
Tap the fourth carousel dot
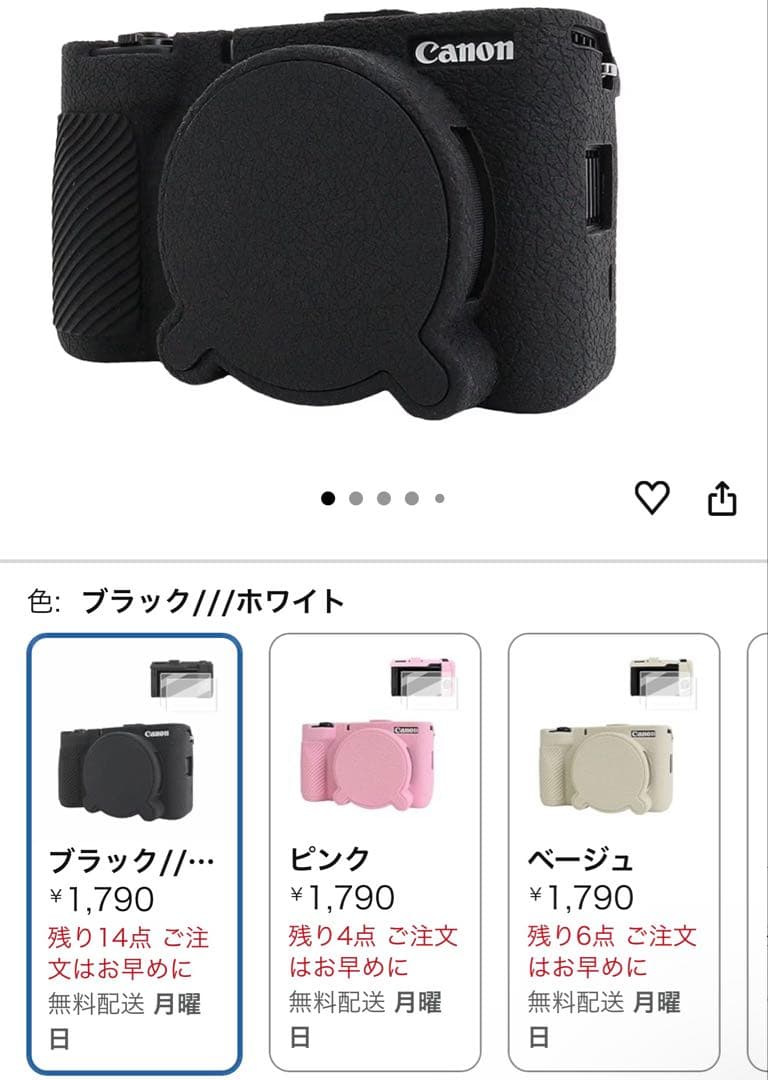pos(411,495)
